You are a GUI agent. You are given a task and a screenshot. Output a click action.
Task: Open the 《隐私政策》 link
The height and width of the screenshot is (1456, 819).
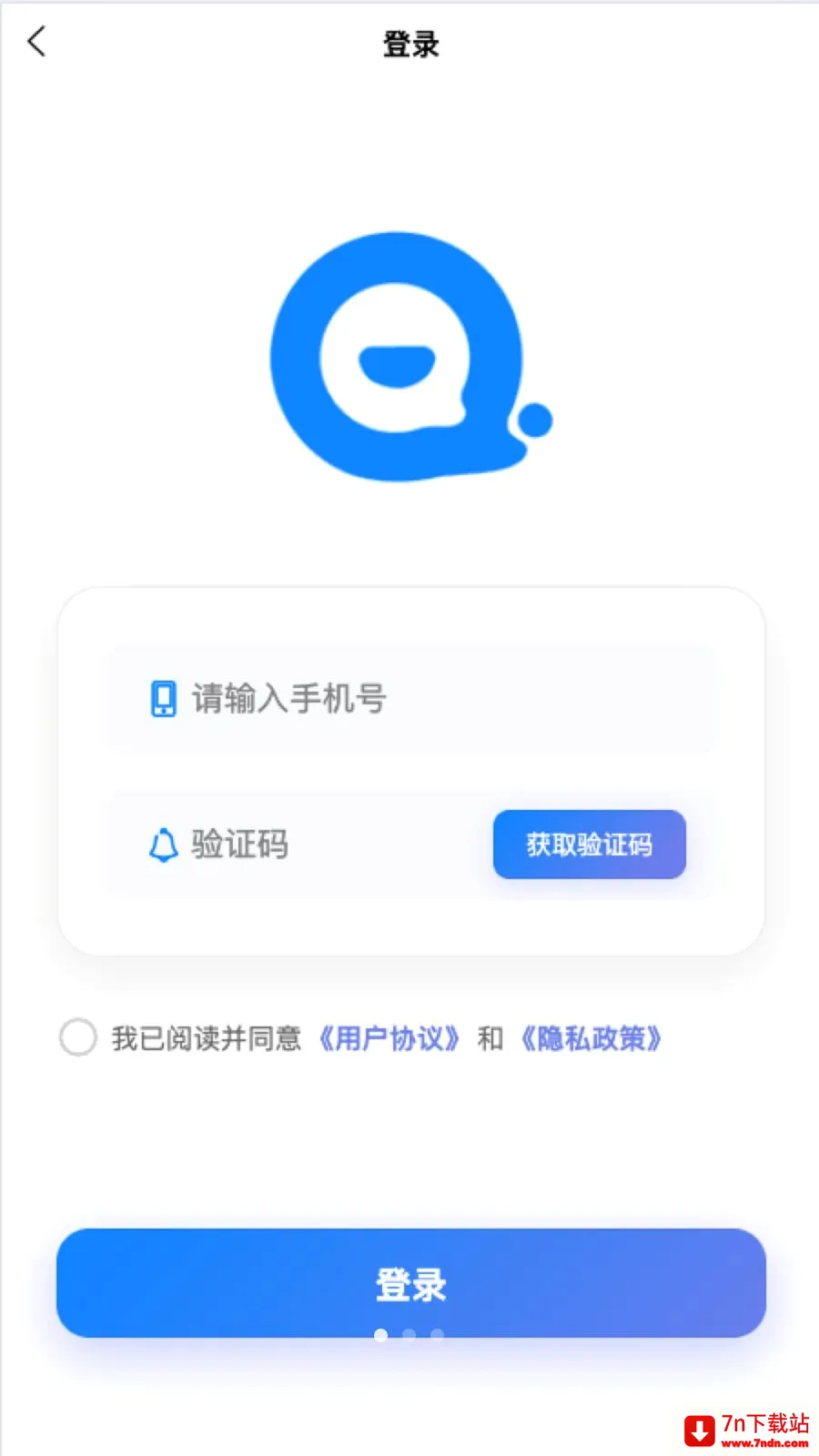(x=591, y=1038)
